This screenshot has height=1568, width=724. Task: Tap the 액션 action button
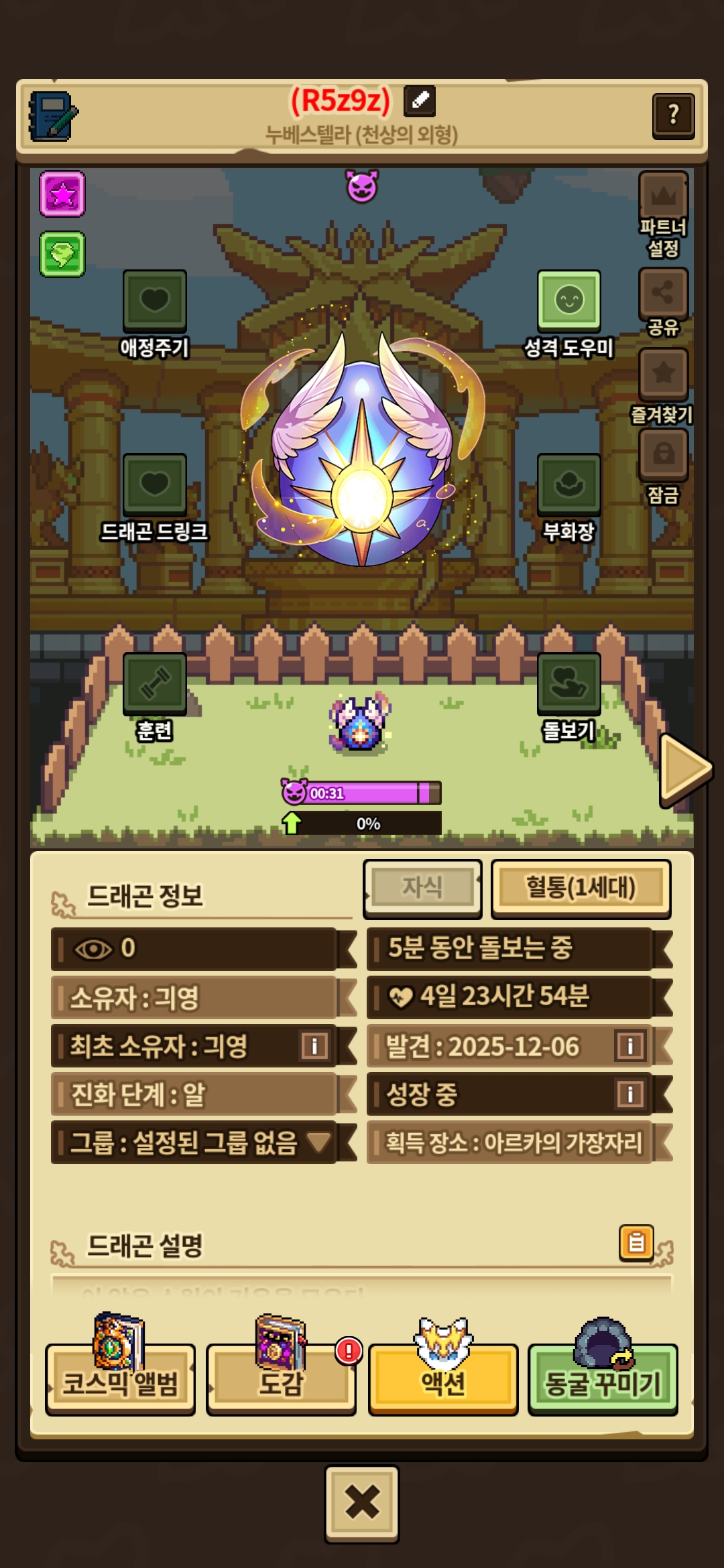443,1382
